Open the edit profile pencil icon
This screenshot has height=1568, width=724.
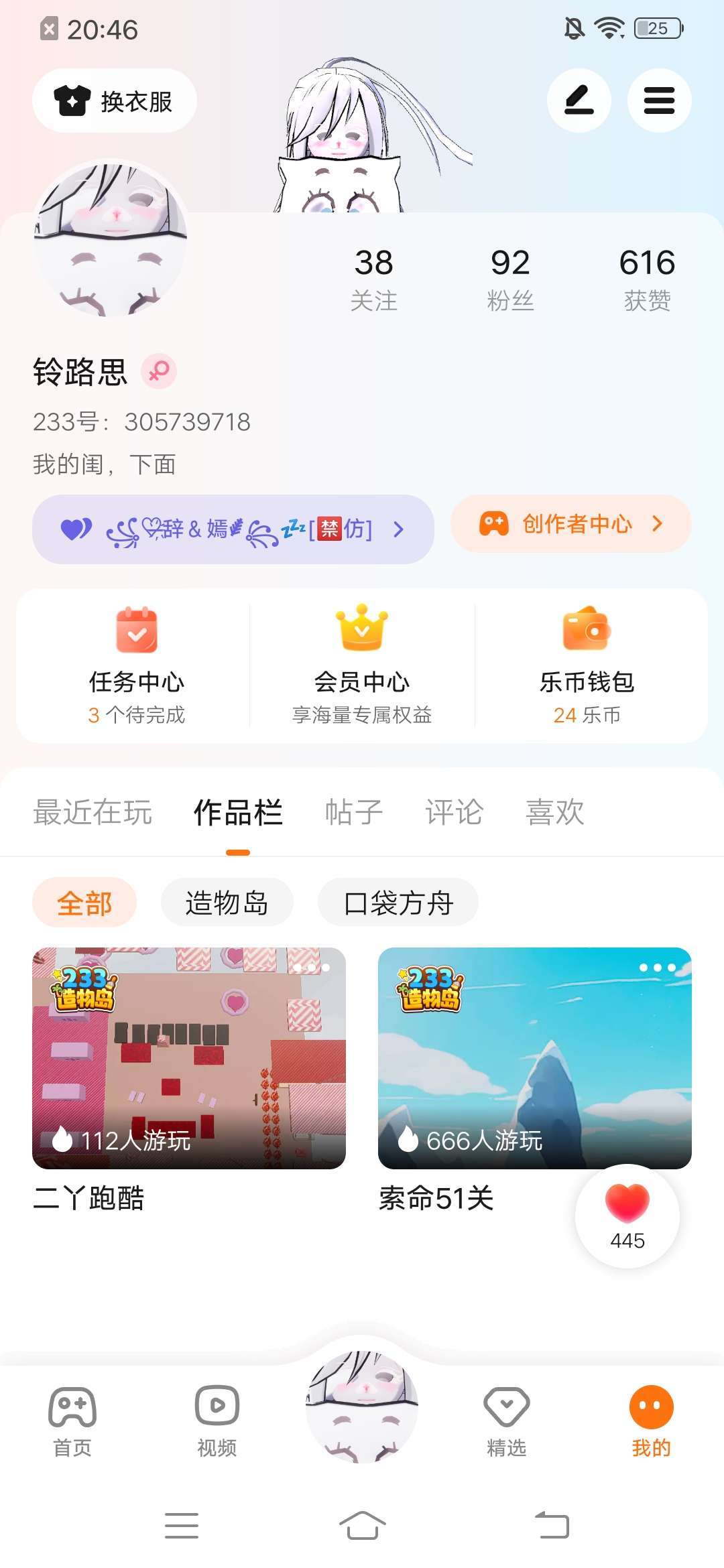[x=579, y=101]
